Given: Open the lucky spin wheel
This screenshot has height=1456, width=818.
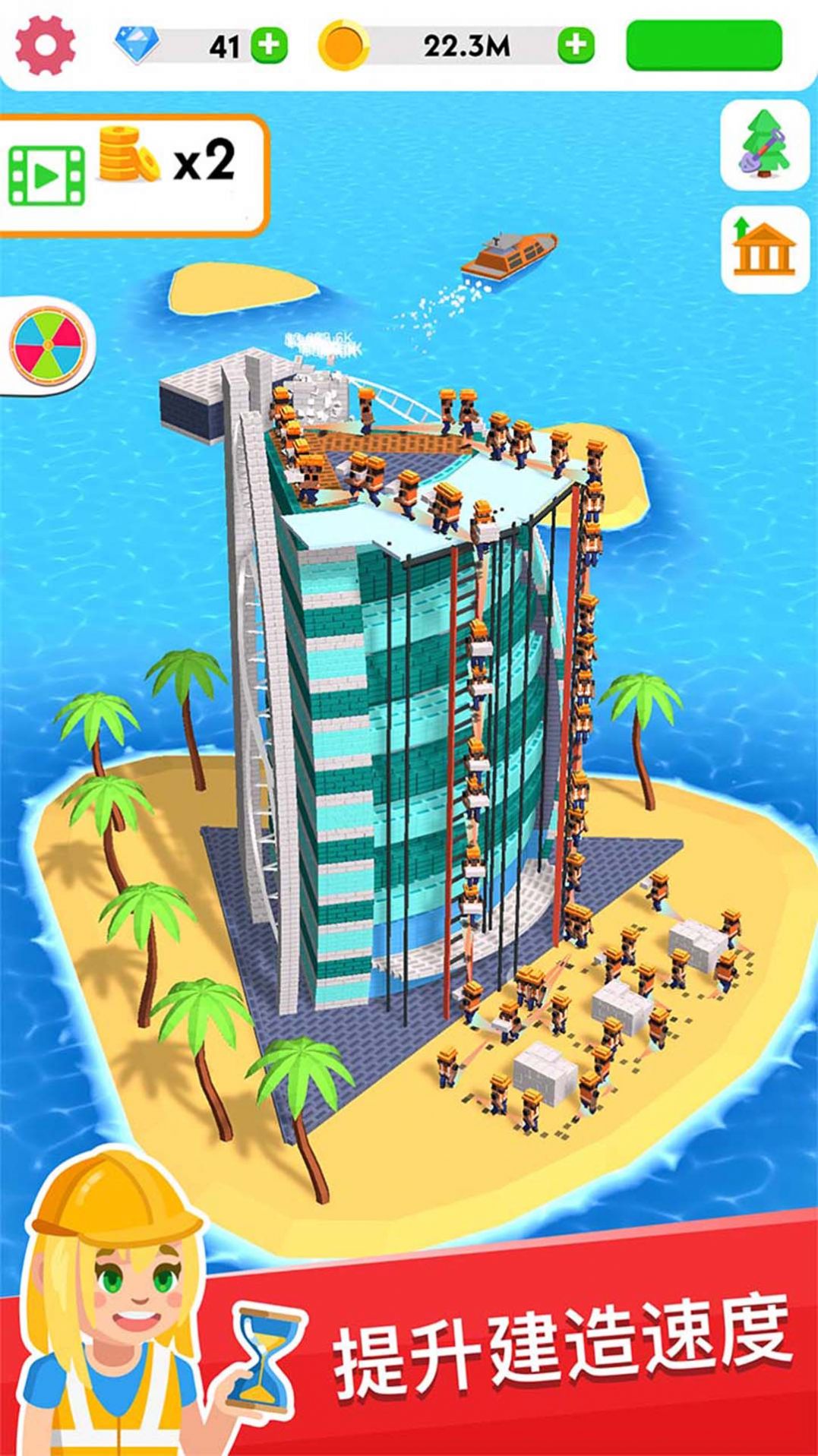Looking at the screenshot, I should click(x=49, y=346).
